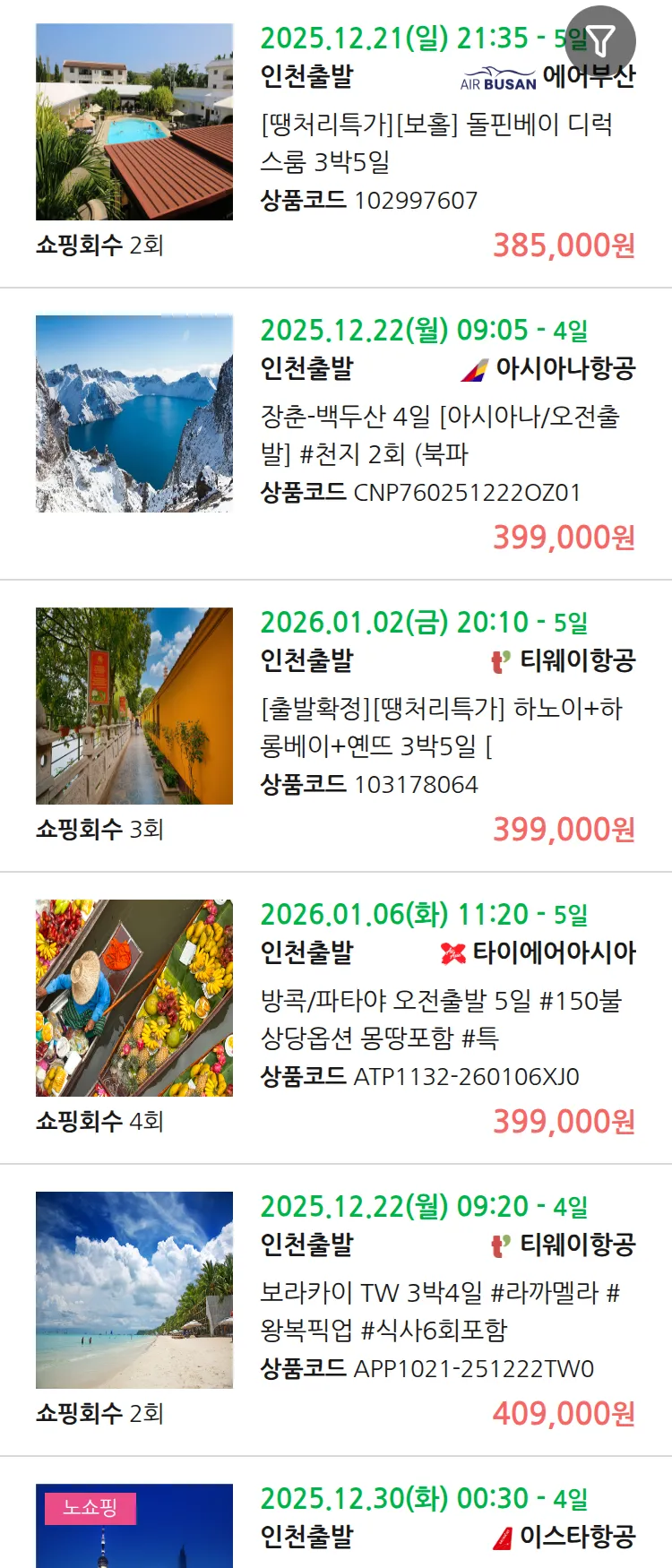Open the 장춘-백두산 4일 아시아나 package
Viewport: 672px width, 1568px height.
(x=439, y=435)
